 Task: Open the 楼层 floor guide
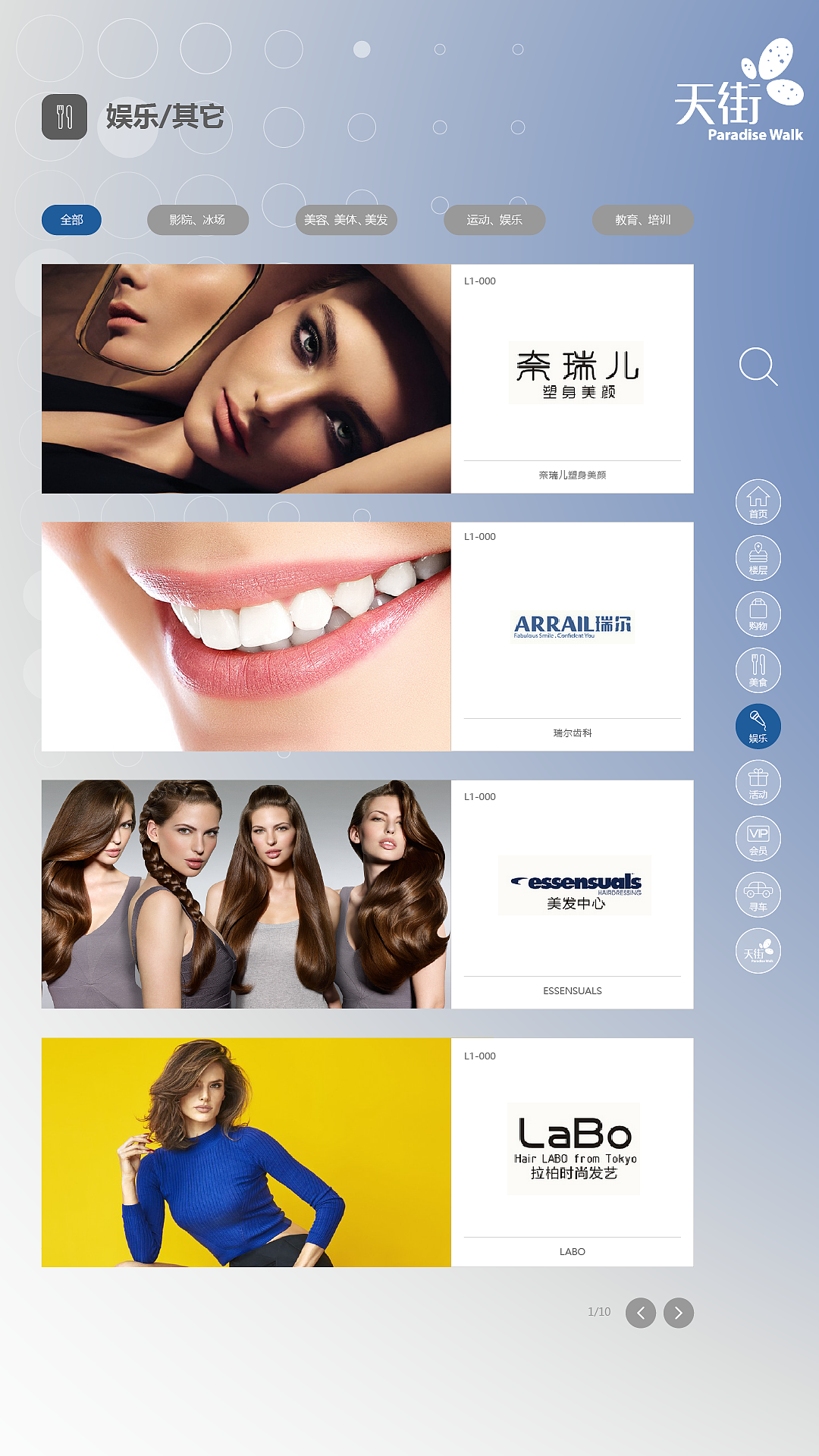point(758,558)
